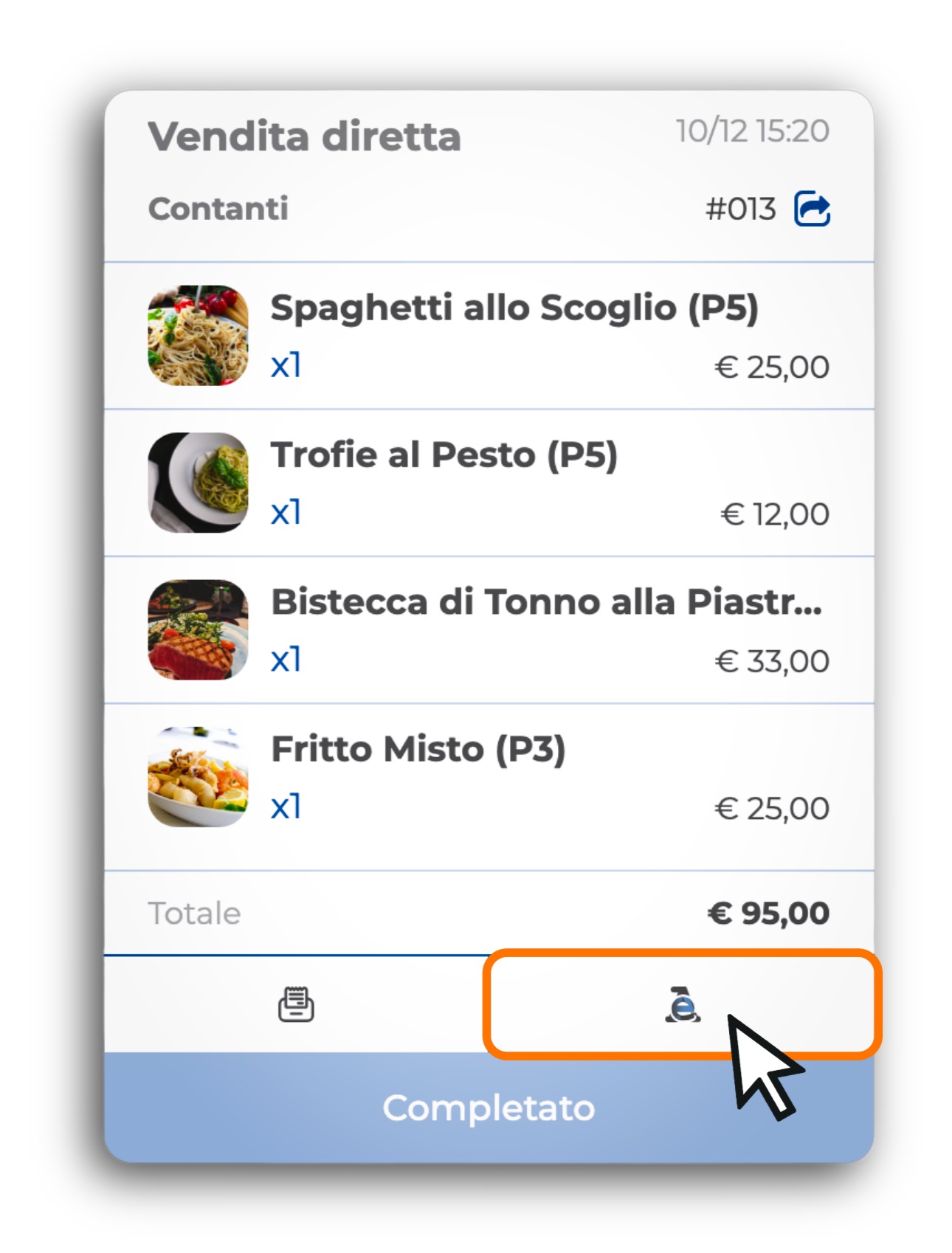Viewport: 952px width, 1253px height.
Task: View the Fritto Misto (P3) item
Action: [418, 750]
